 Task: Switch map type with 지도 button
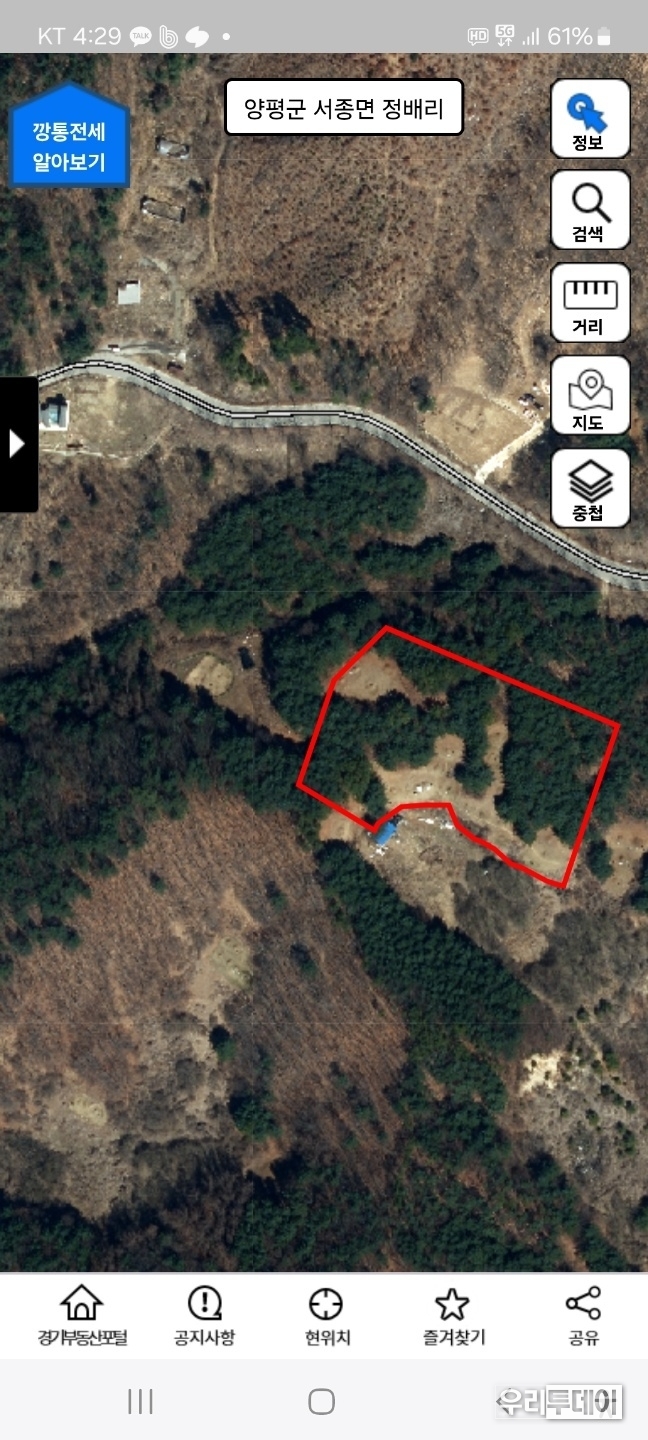tap(590, 396)
